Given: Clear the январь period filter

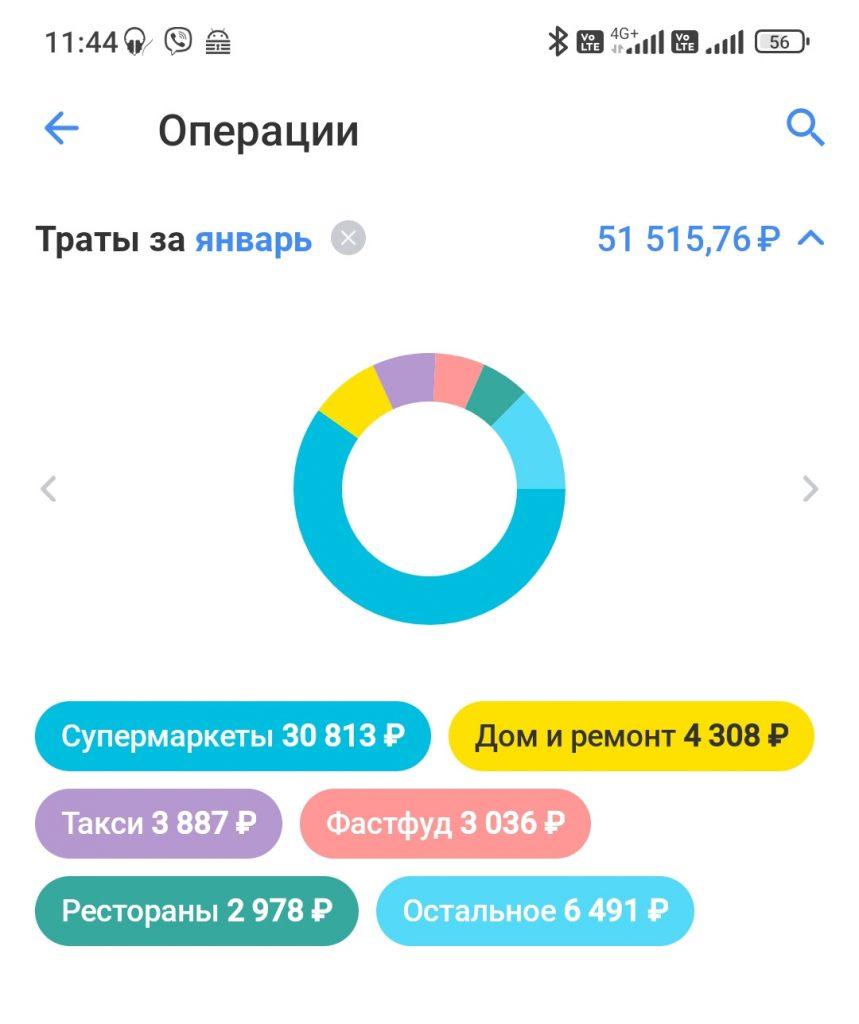Looking at the screenshot, I should pyautogui.click(x=348, y=238).
